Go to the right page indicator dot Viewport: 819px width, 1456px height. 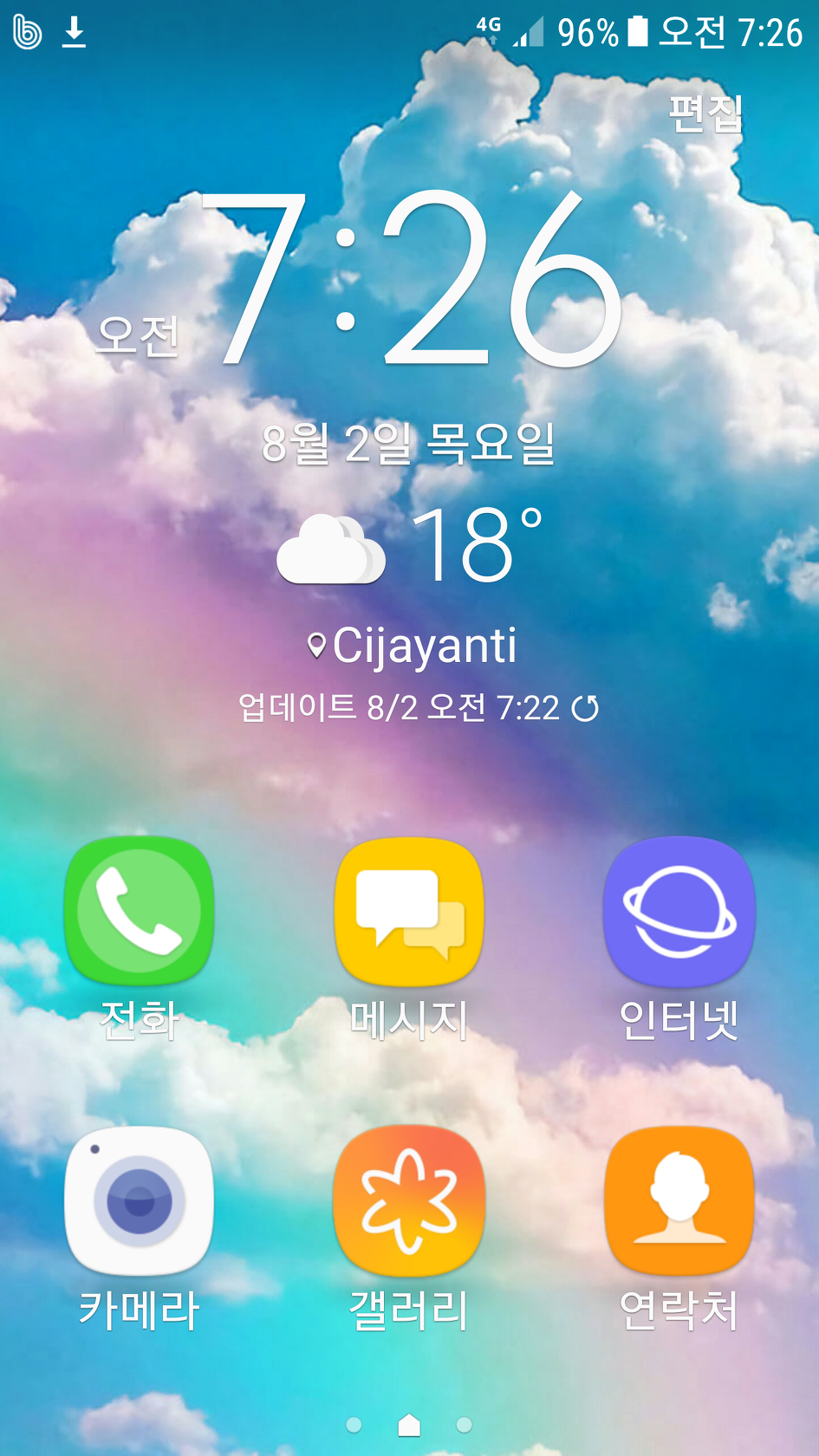pyautogui.click(x=464, y=1425)
